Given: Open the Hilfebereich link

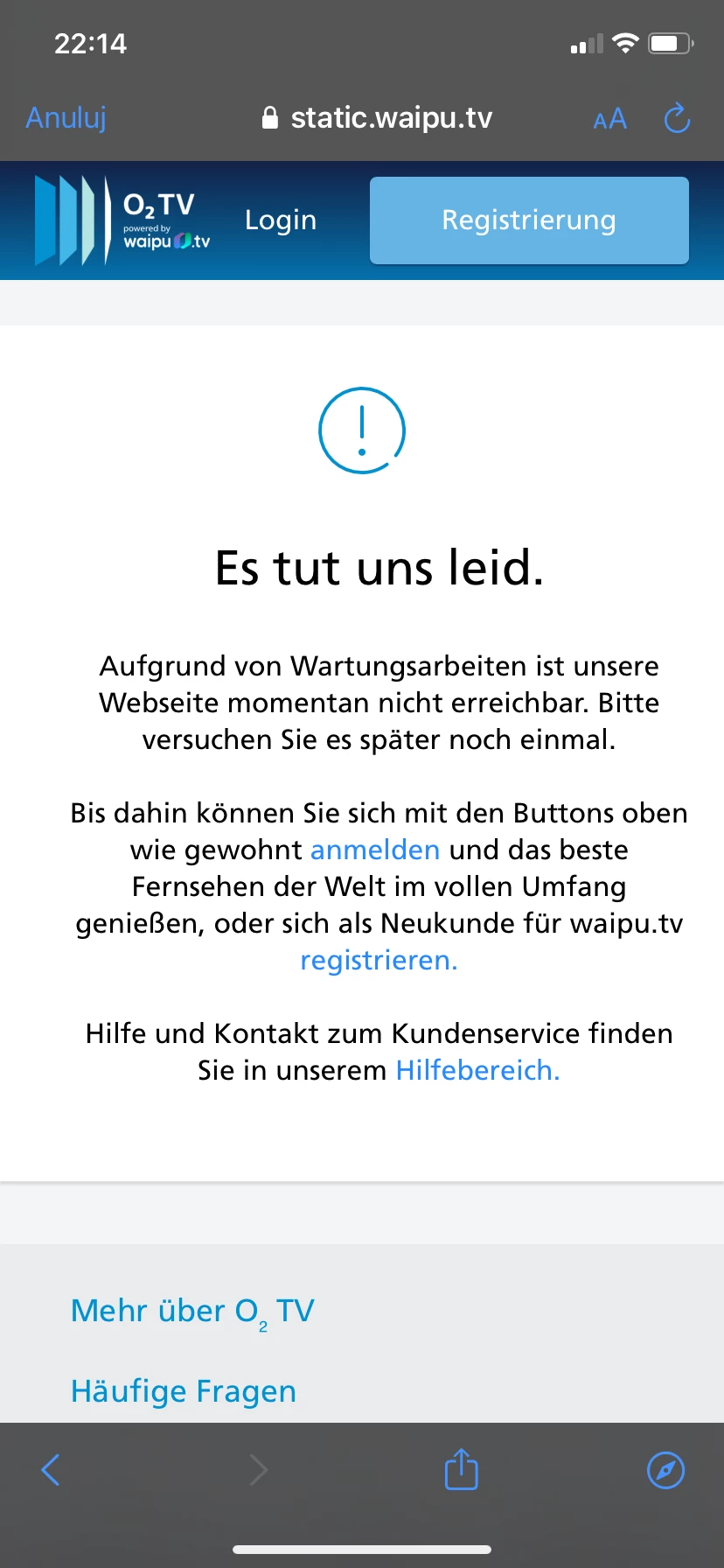Looking at the screenshot, I should [477, 1070].
